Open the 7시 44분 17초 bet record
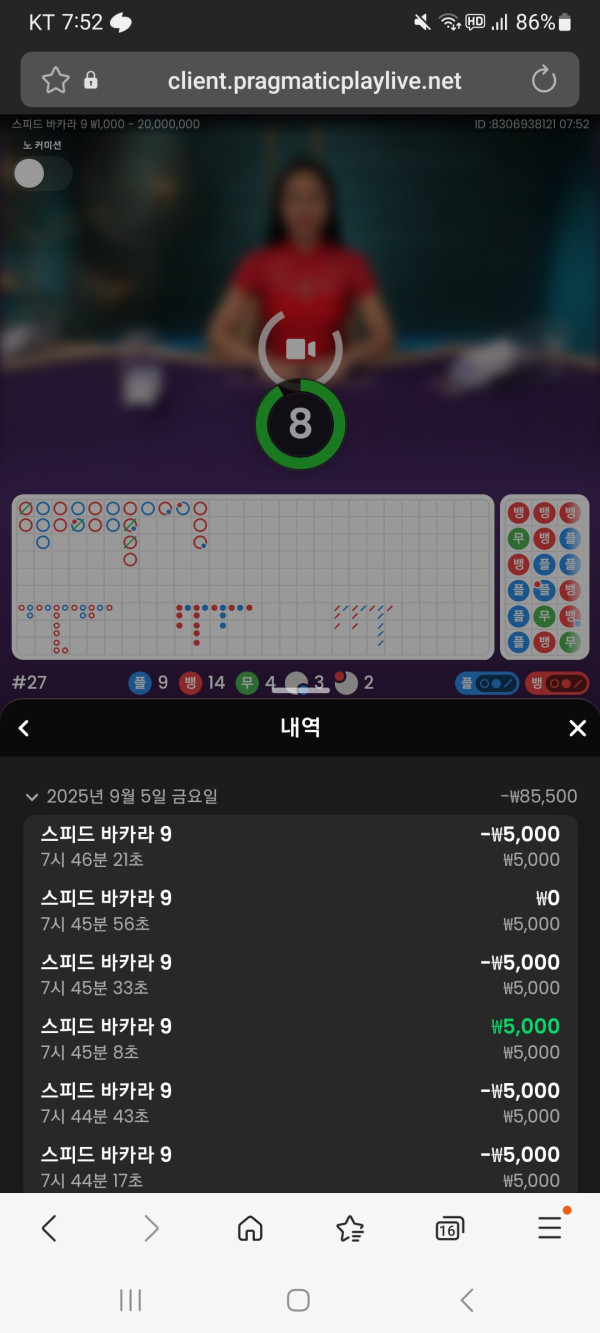The image size is (600, 1333). [300, 1166]
